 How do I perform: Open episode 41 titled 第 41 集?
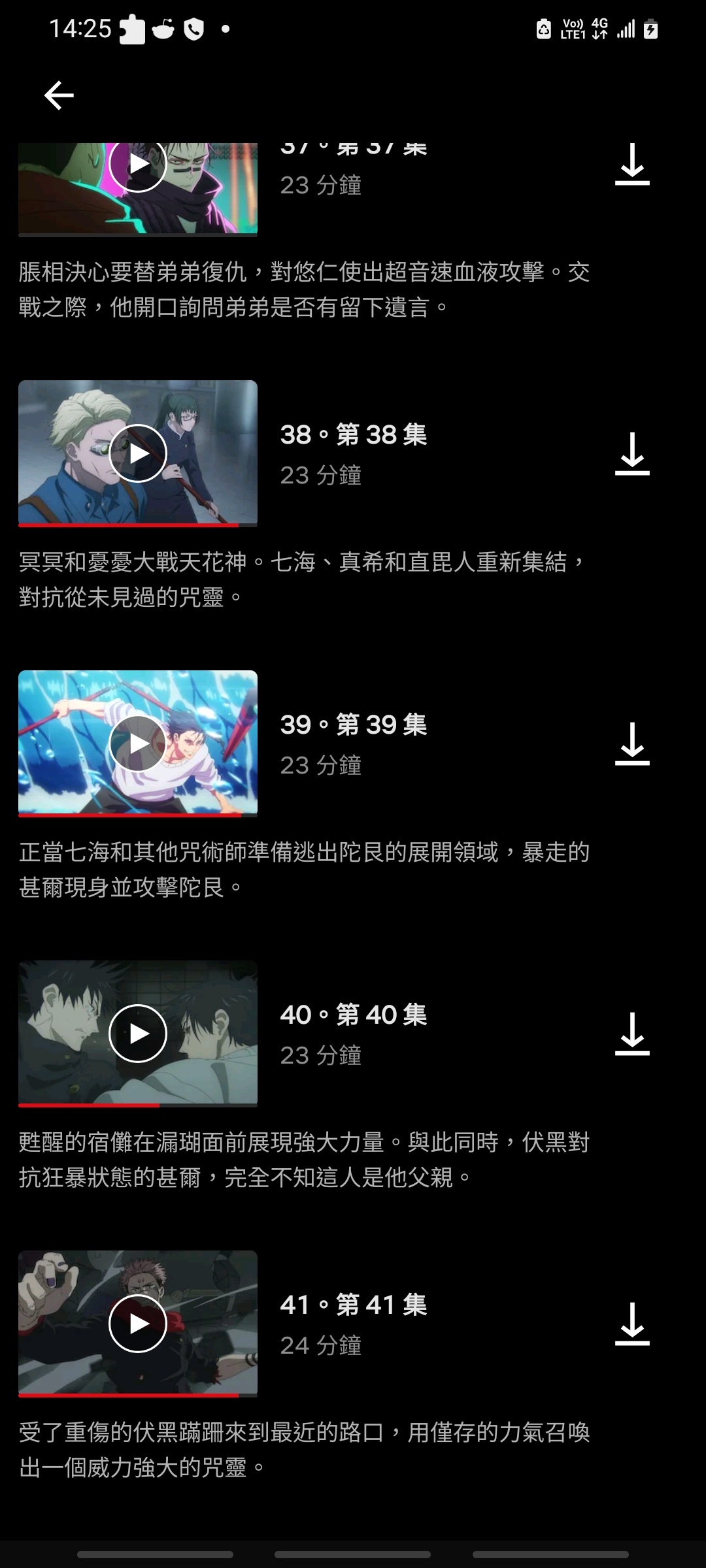[x=353, y=1305]
